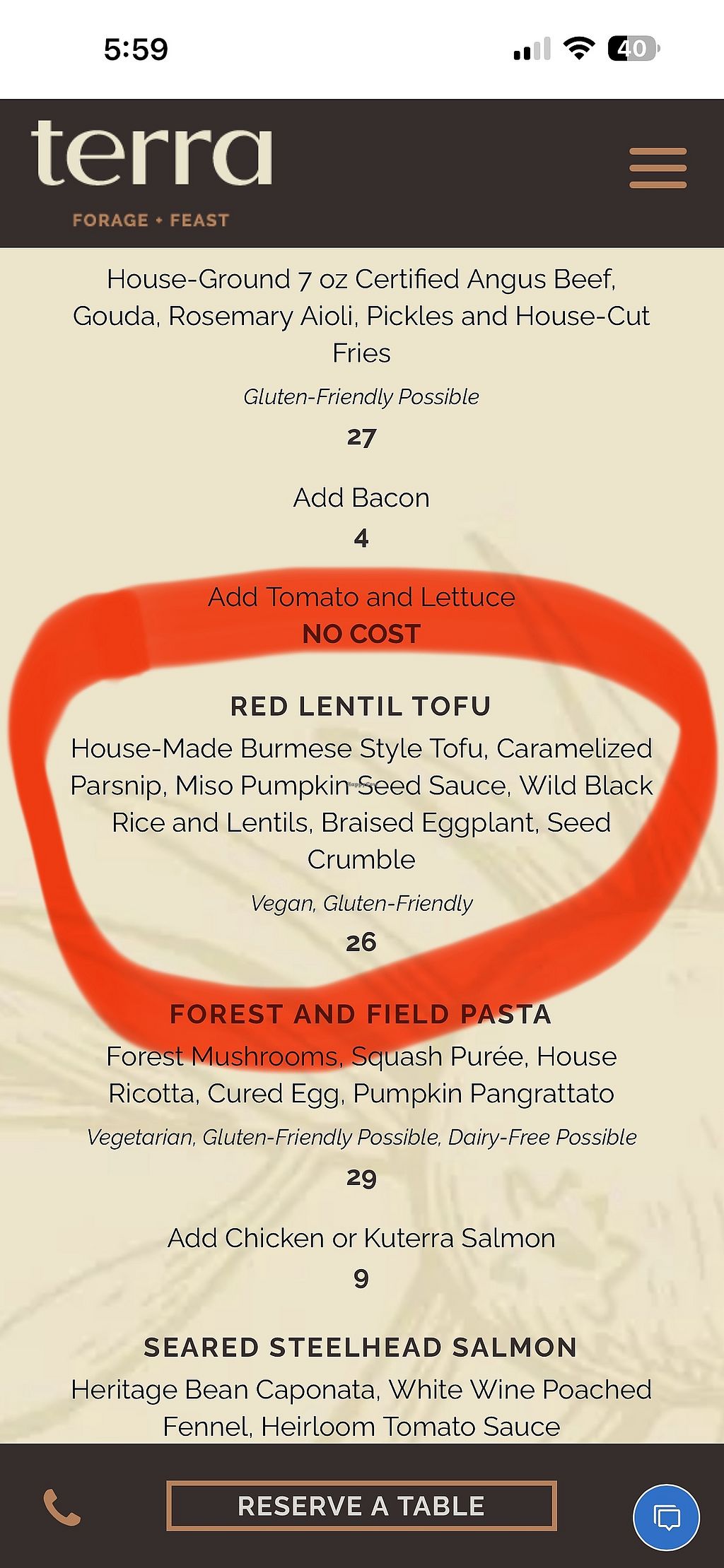
Task: Open the chat bubble widget
Action: click(666, 1517)
